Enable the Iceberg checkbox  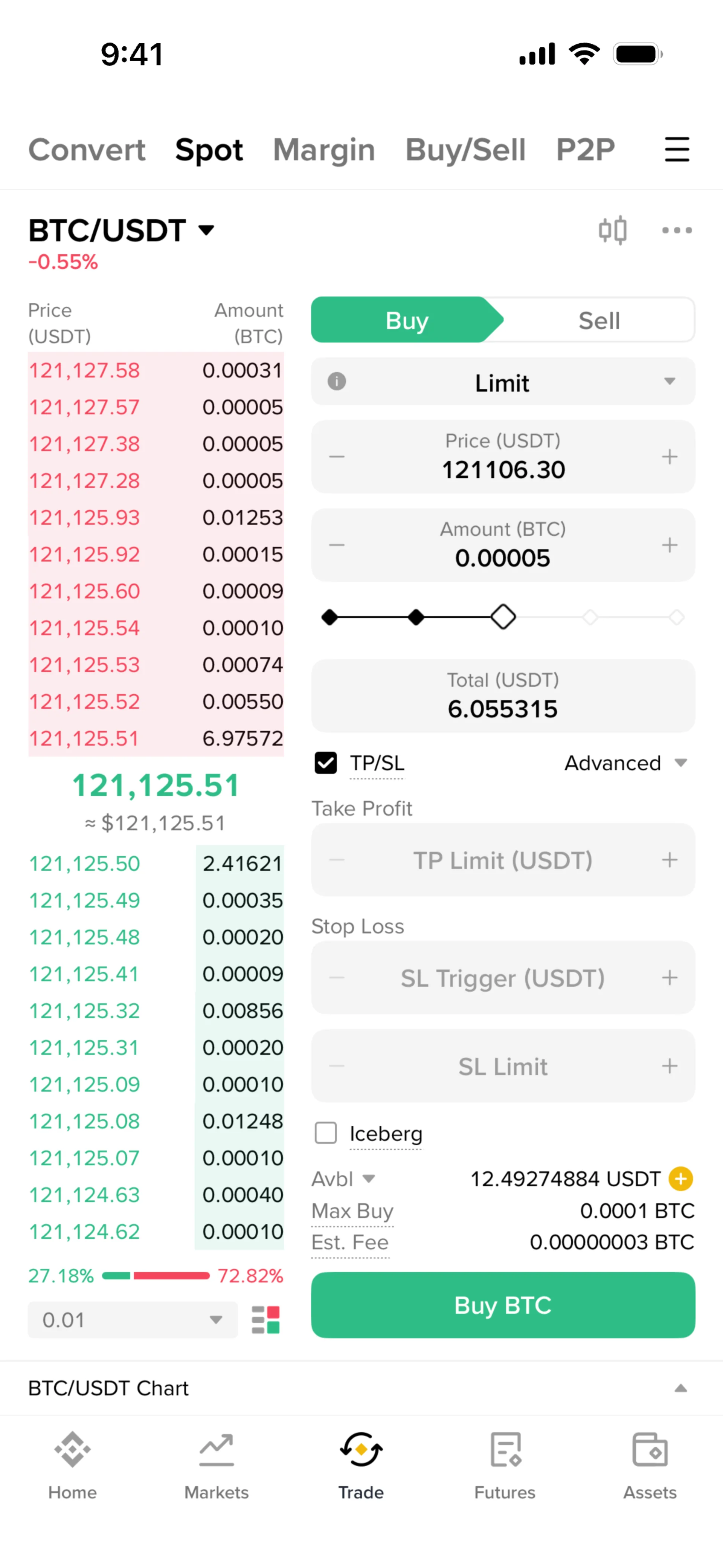326,1133
